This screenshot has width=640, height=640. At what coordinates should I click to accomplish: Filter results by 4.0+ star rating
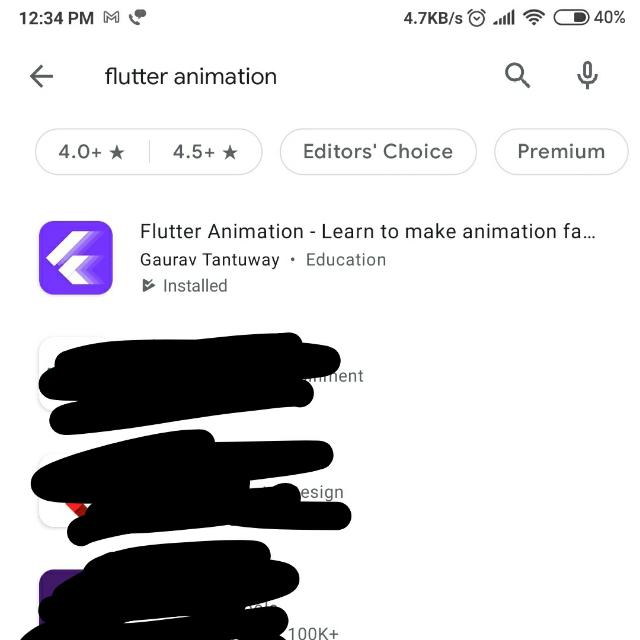[x=92, y=152]
